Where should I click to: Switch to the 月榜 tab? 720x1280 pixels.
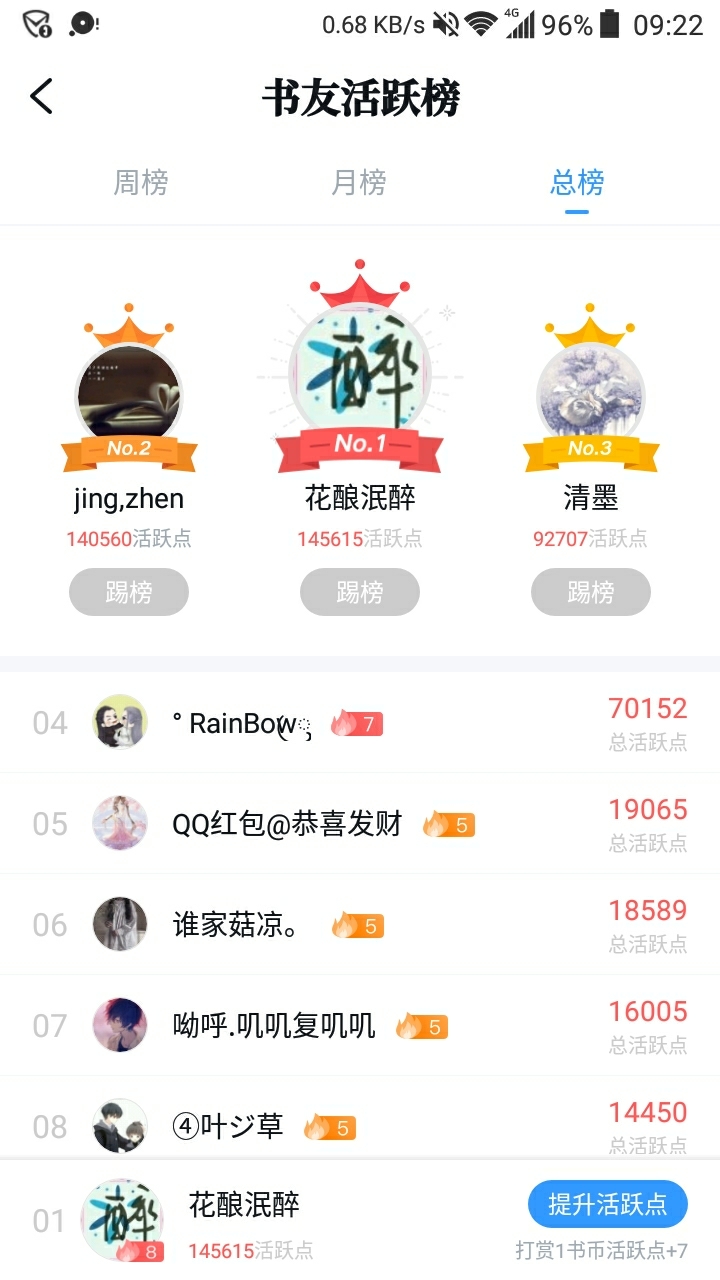[x=359, y=183]
